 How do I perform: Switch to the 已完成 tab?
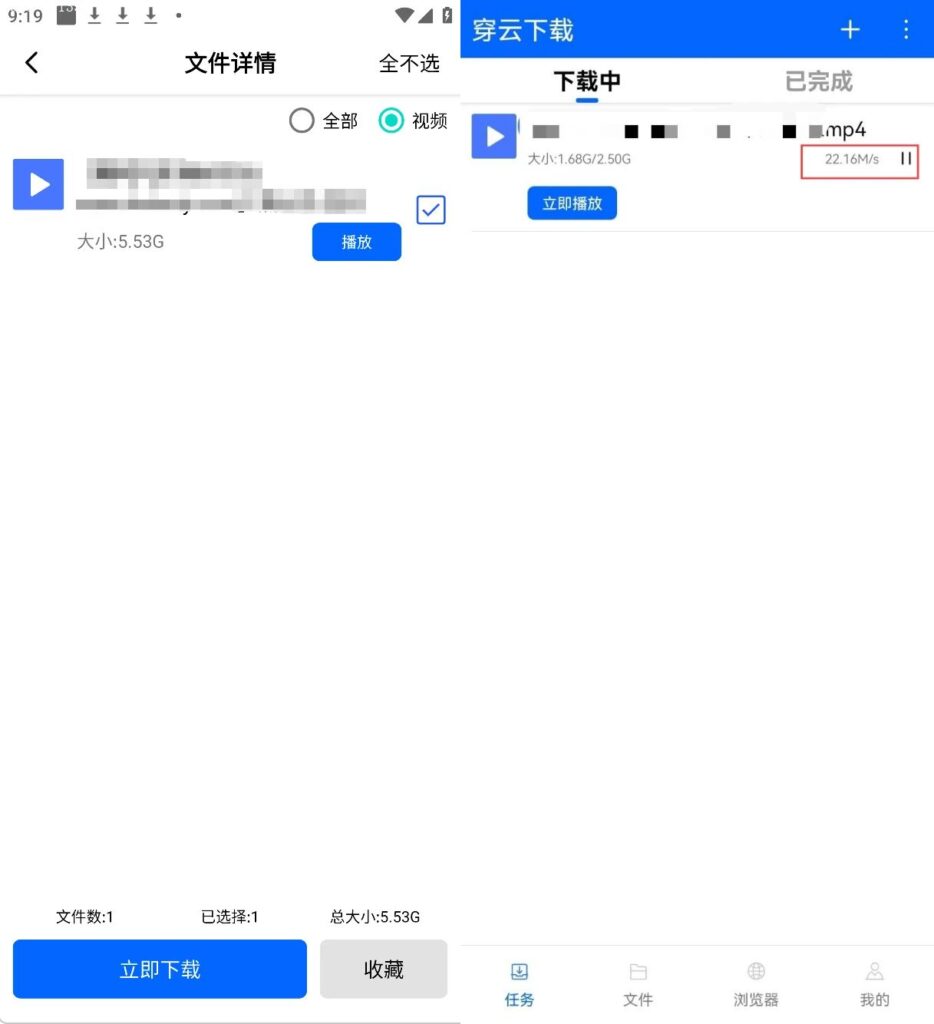pos(819,82)
